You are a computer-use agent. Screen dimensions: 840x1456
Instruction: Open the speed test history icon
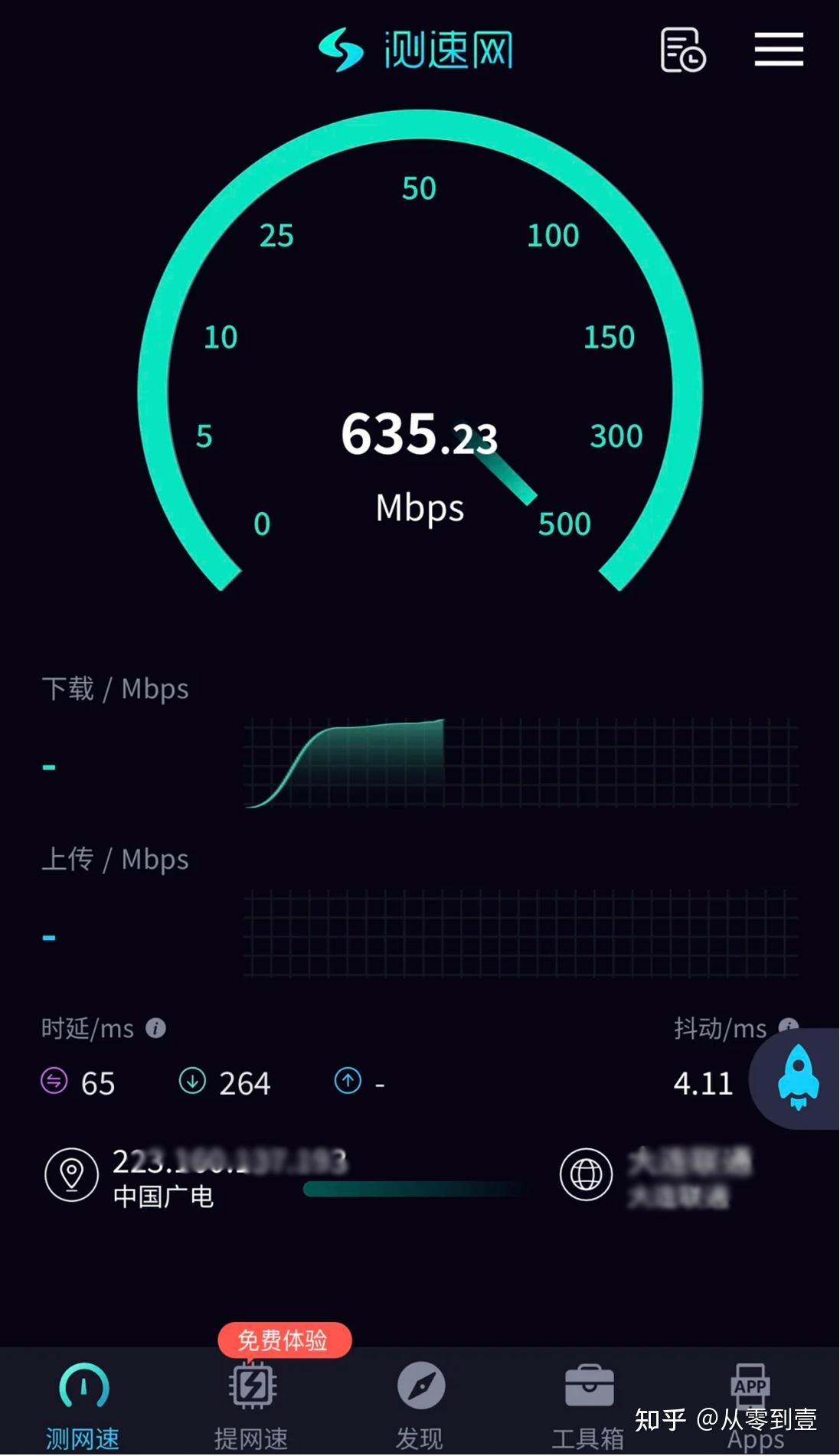tap(682, 51)
